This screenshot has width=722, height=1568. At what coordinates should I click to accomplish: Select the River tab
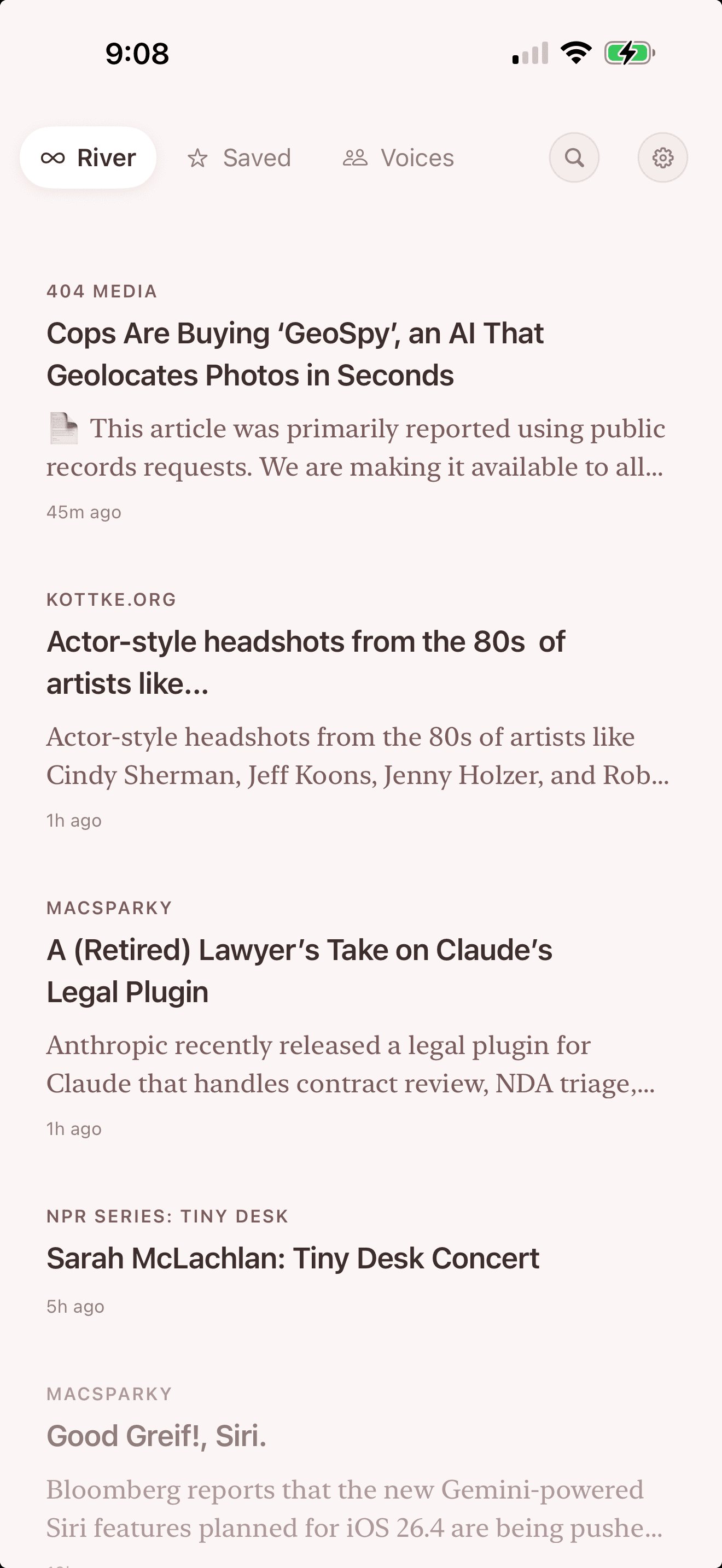point(89,157)
